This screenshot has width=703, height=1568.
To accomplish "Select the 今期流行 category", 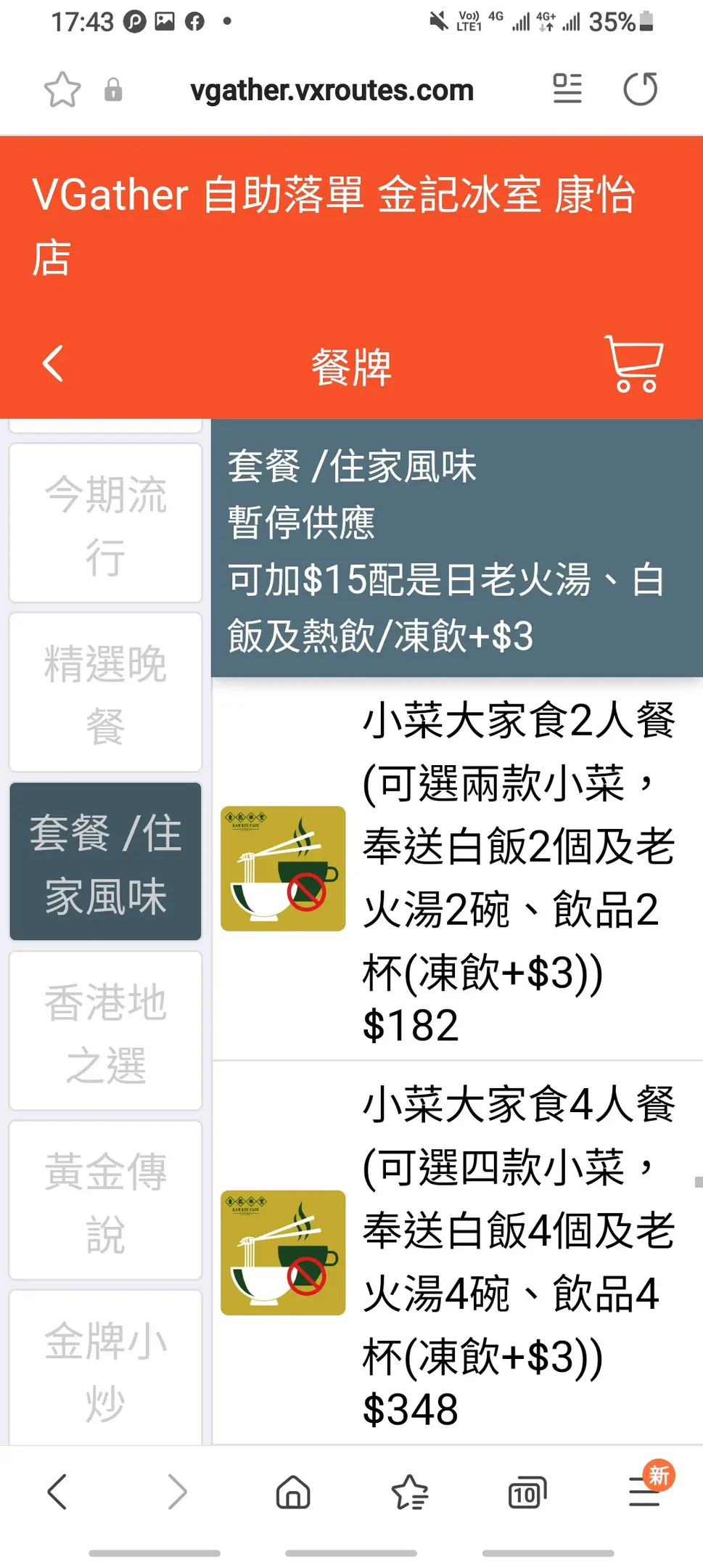I will click(x=105, y=523).
